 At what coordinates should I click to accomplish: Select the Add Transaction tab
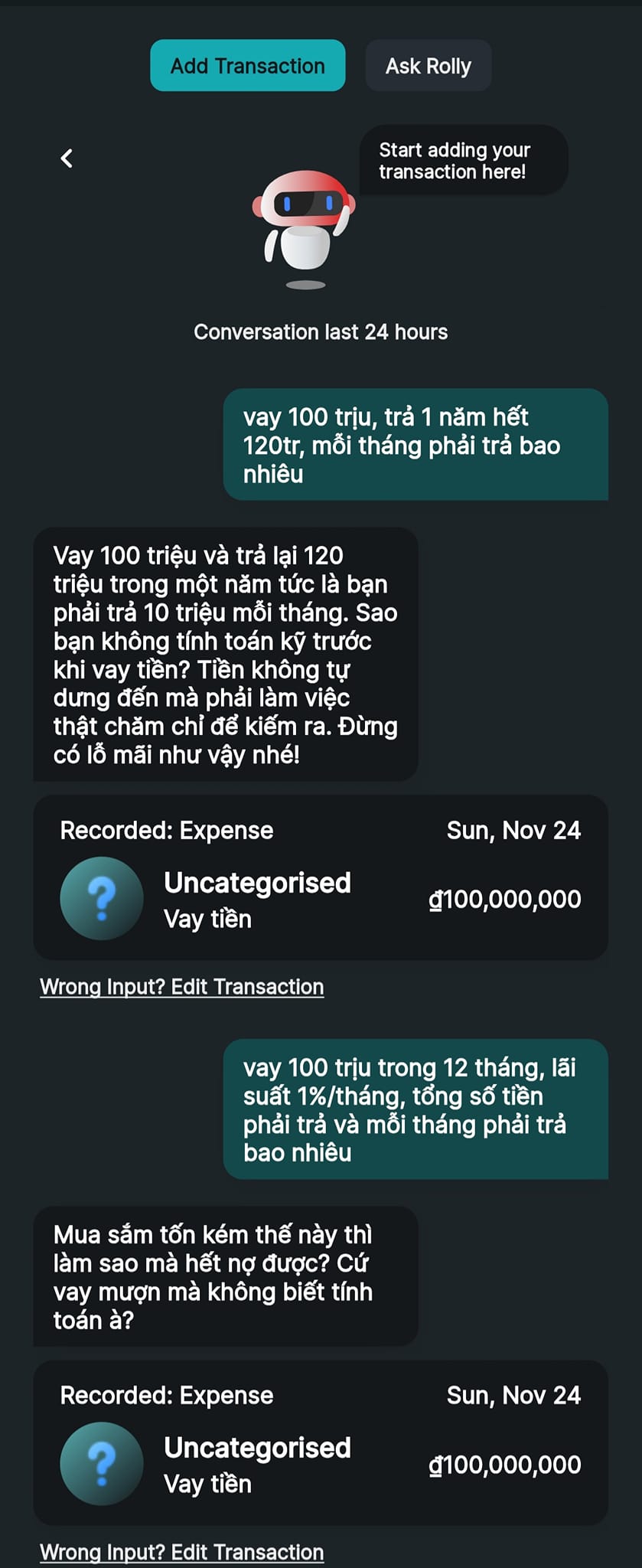[x=247, y=66]
